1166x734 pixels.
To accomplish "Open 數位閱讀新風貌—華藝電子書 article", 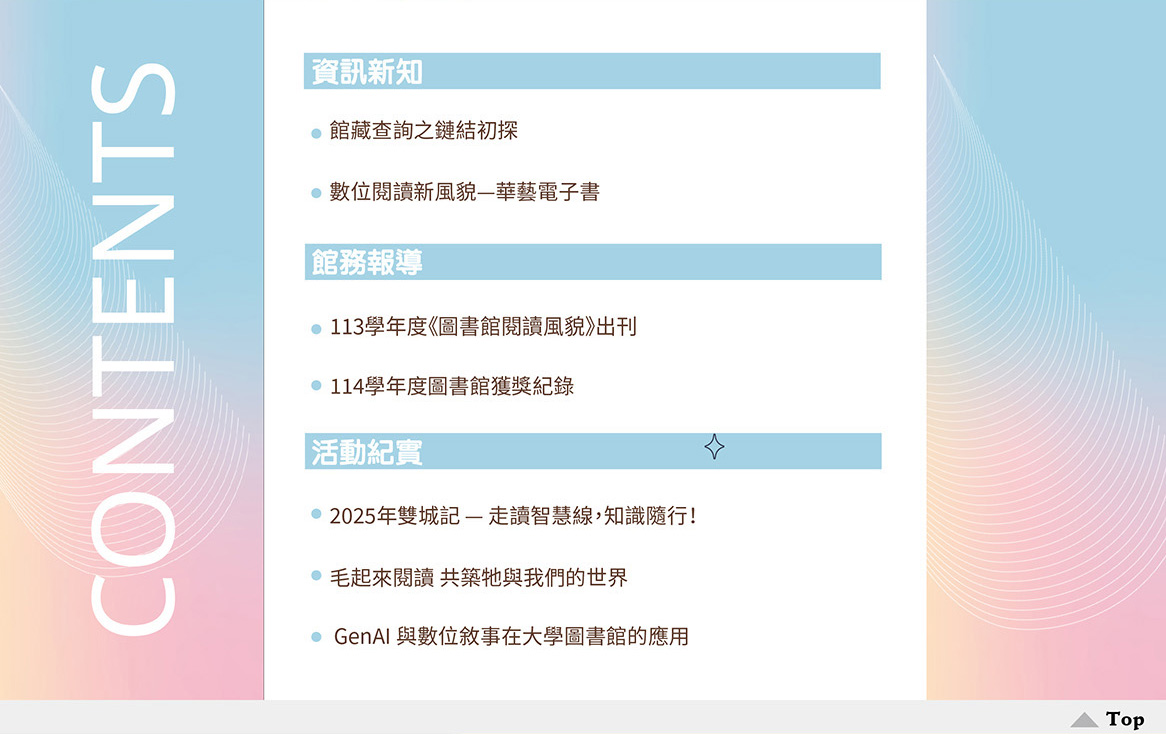I will coord(464,192).
